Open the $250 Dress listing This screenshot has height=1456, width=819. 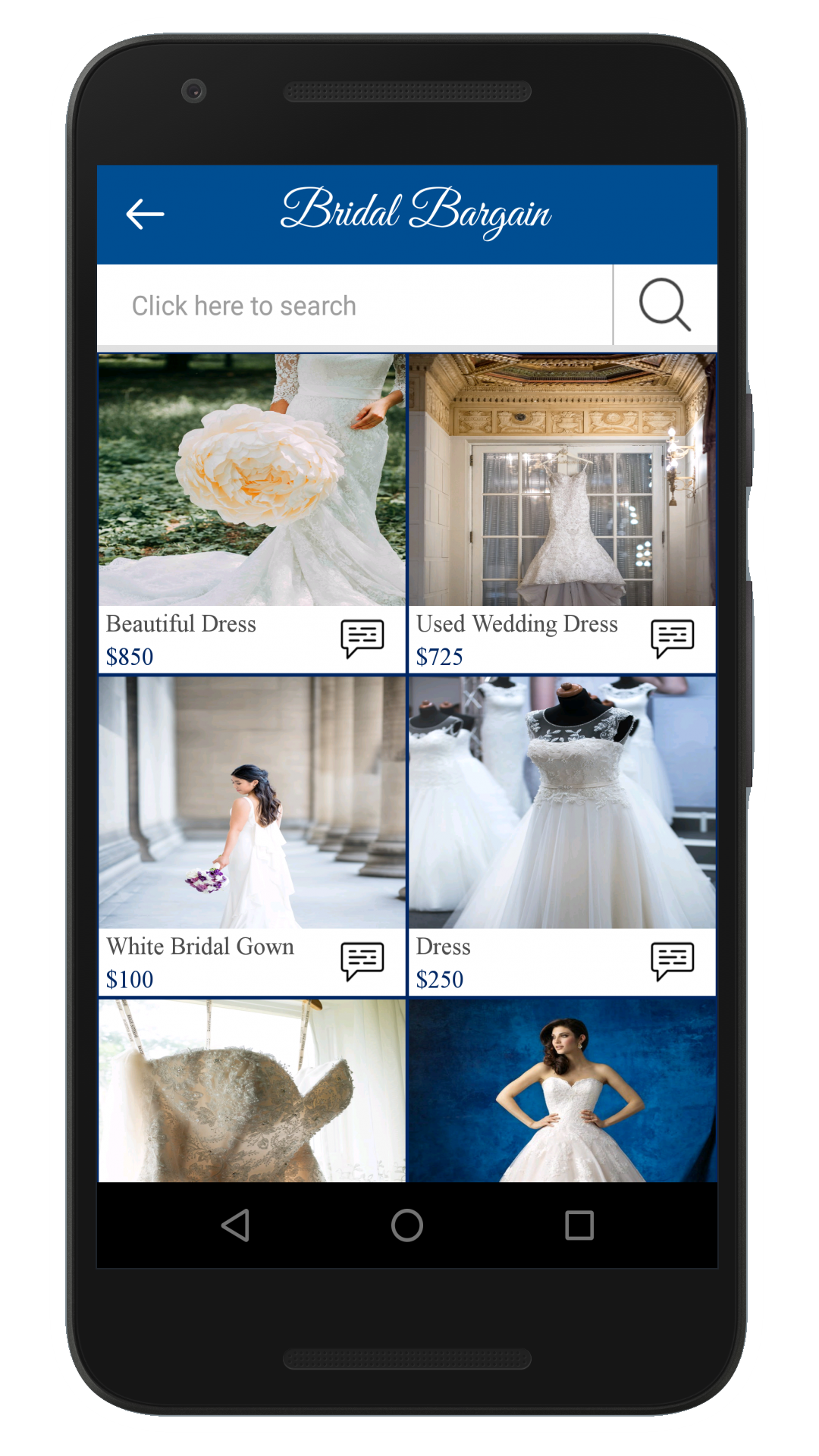pyautogui.click(x=562, y=802)
